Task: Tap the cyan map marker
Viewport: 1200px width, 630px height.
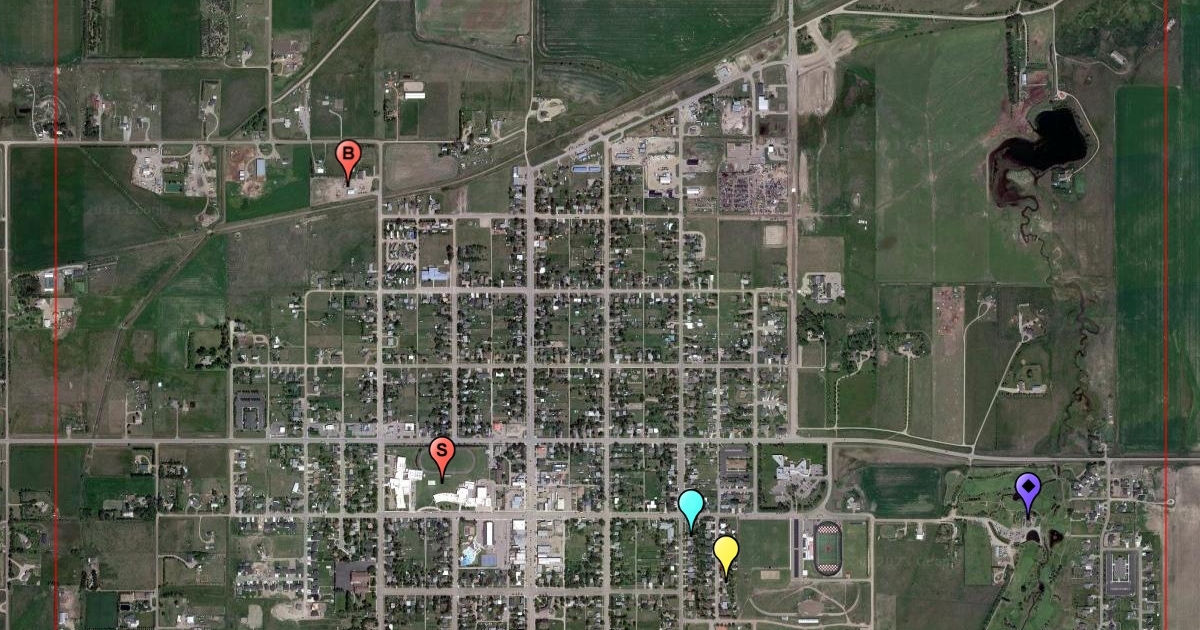Action: [x=690, y=505]
